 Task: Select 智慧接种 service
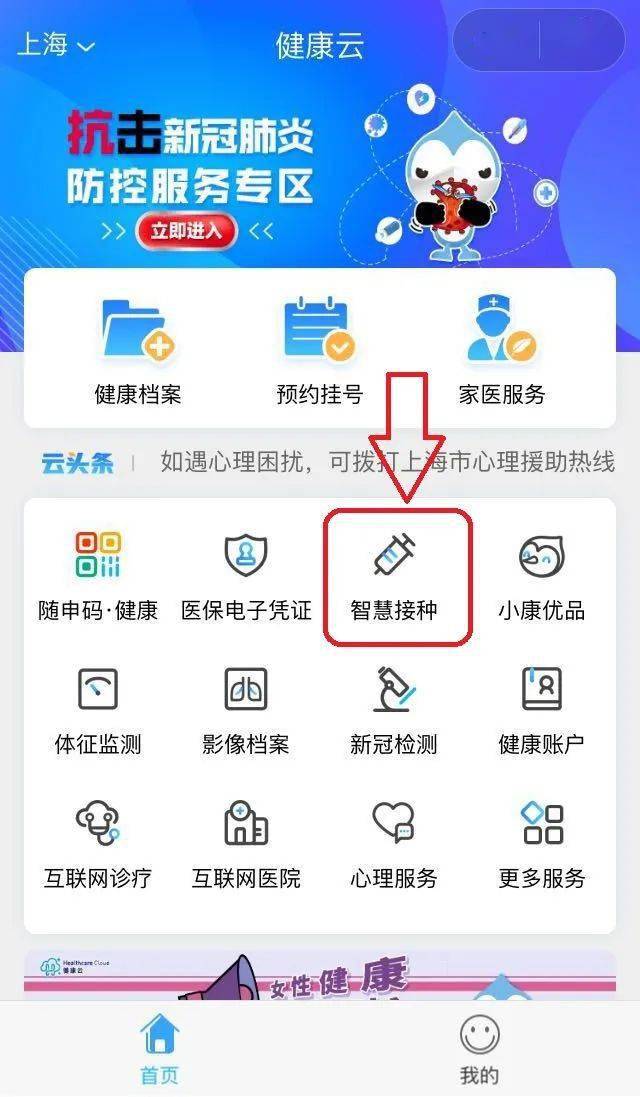point(394,575)
